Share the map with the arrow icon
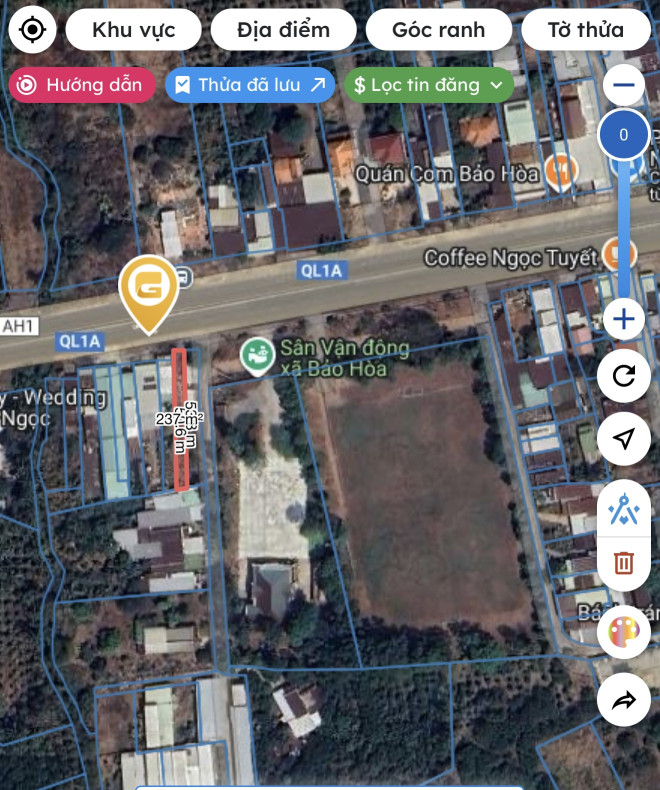 (x=624, y=701)
